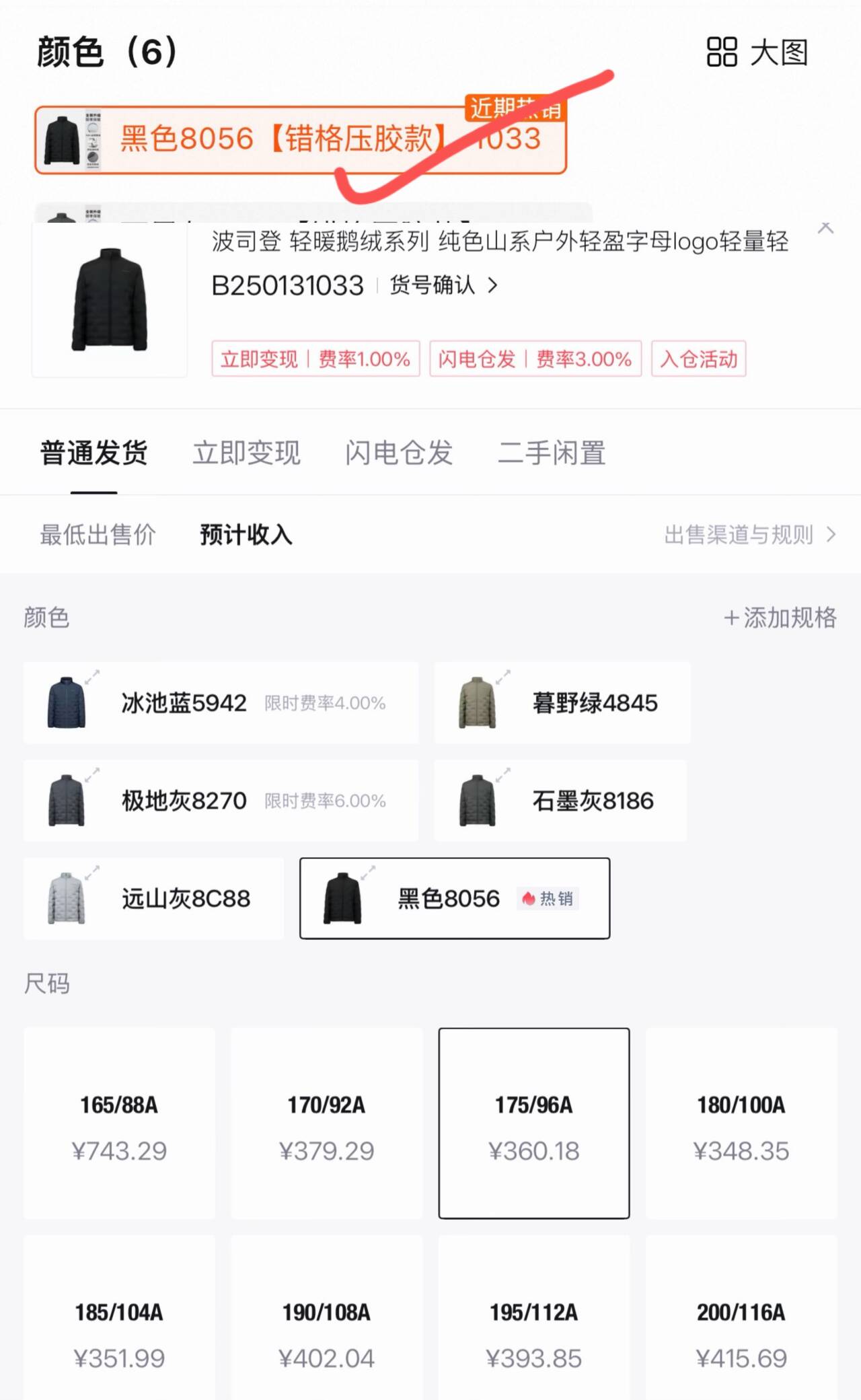Open the 二手闲置 tab

(552, 453)
